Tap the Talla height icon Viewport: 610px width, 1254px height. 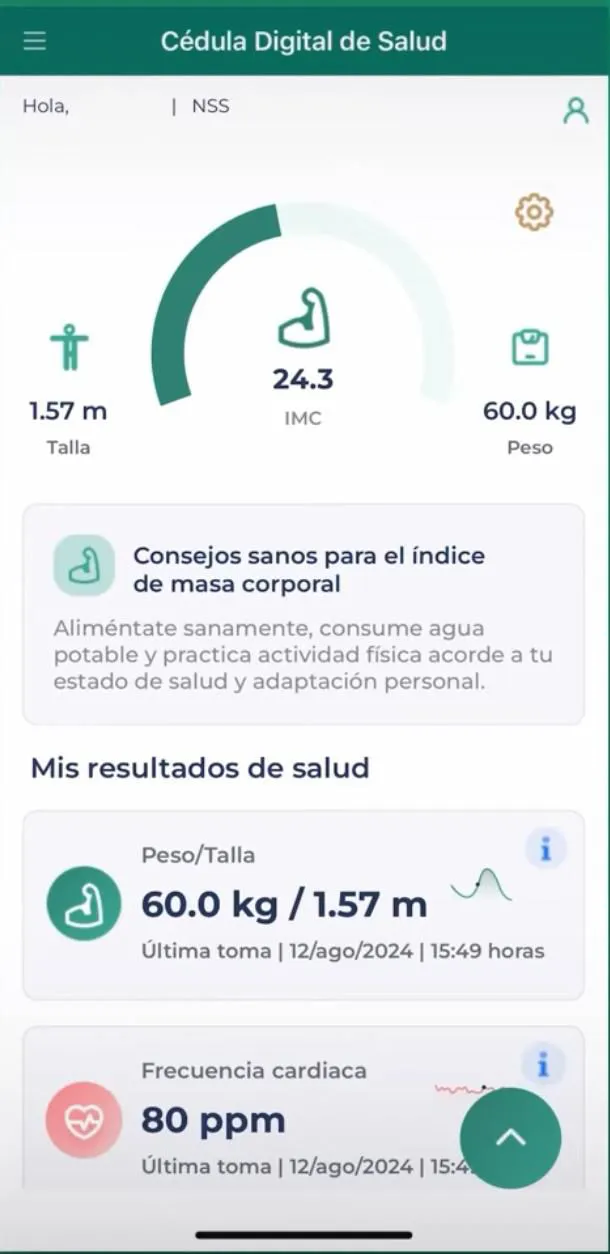tap(69, 347)
